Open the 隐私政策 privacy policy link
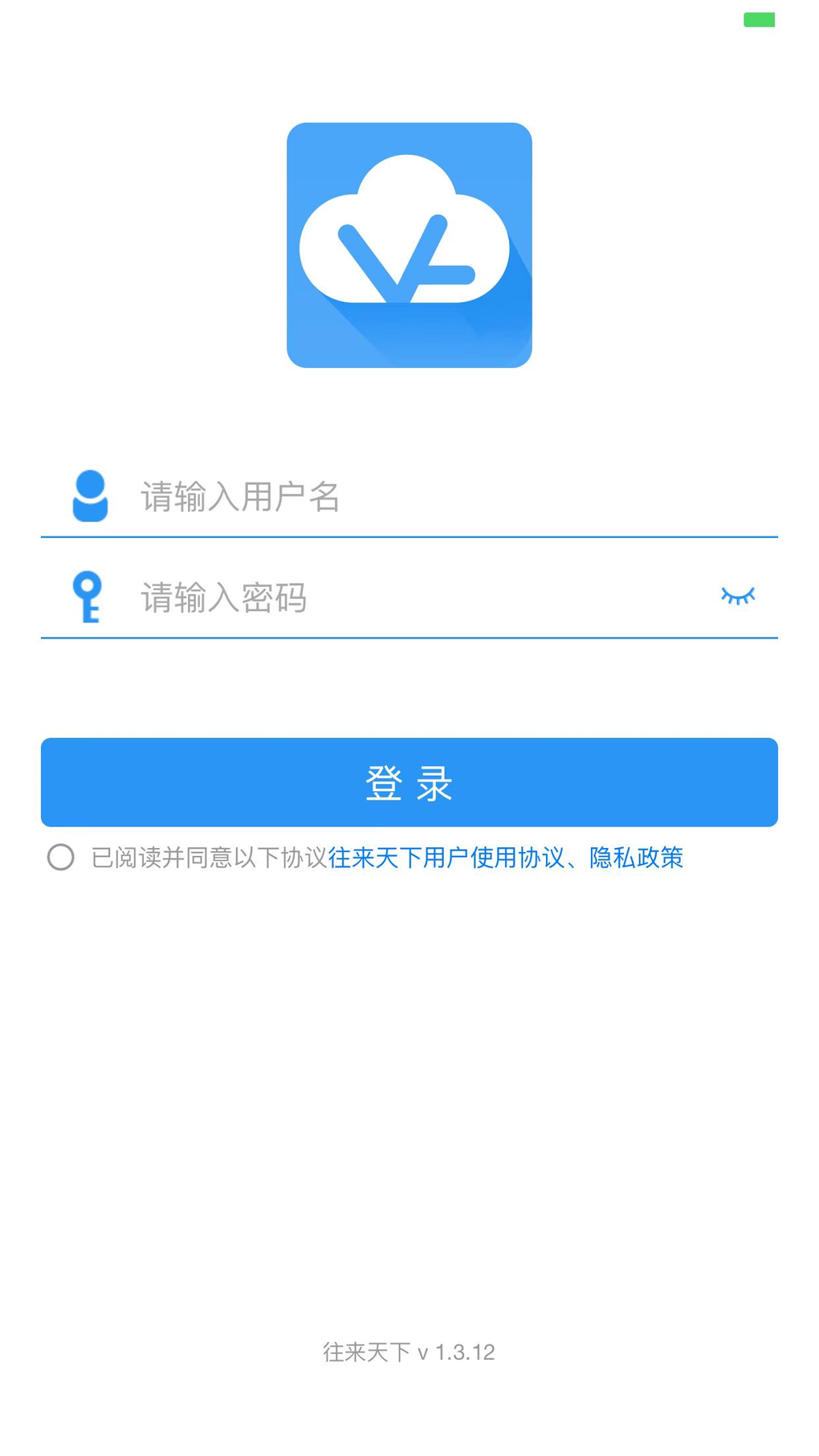 tap(636, 858)
